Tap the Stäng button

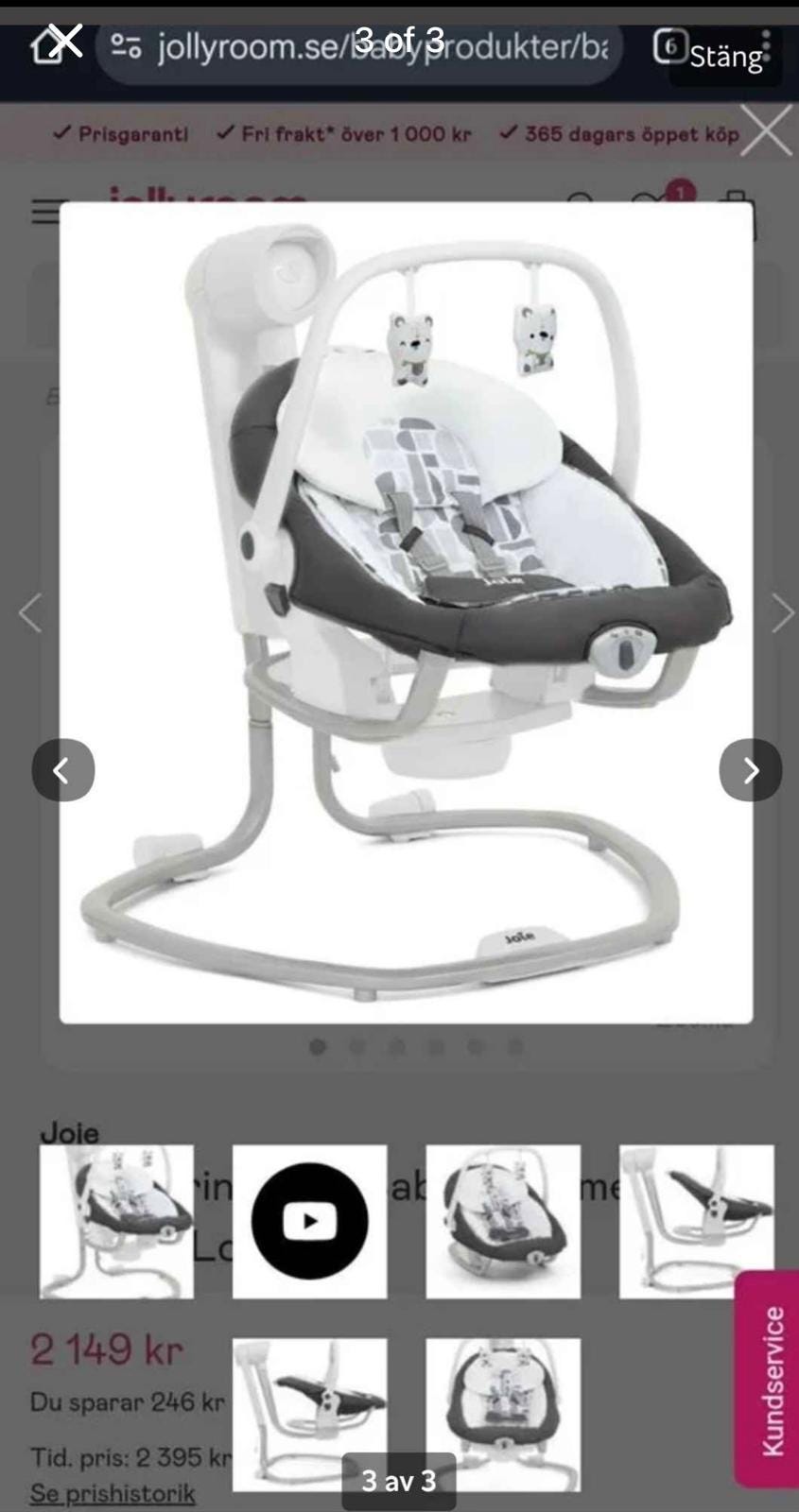[725, 57]
